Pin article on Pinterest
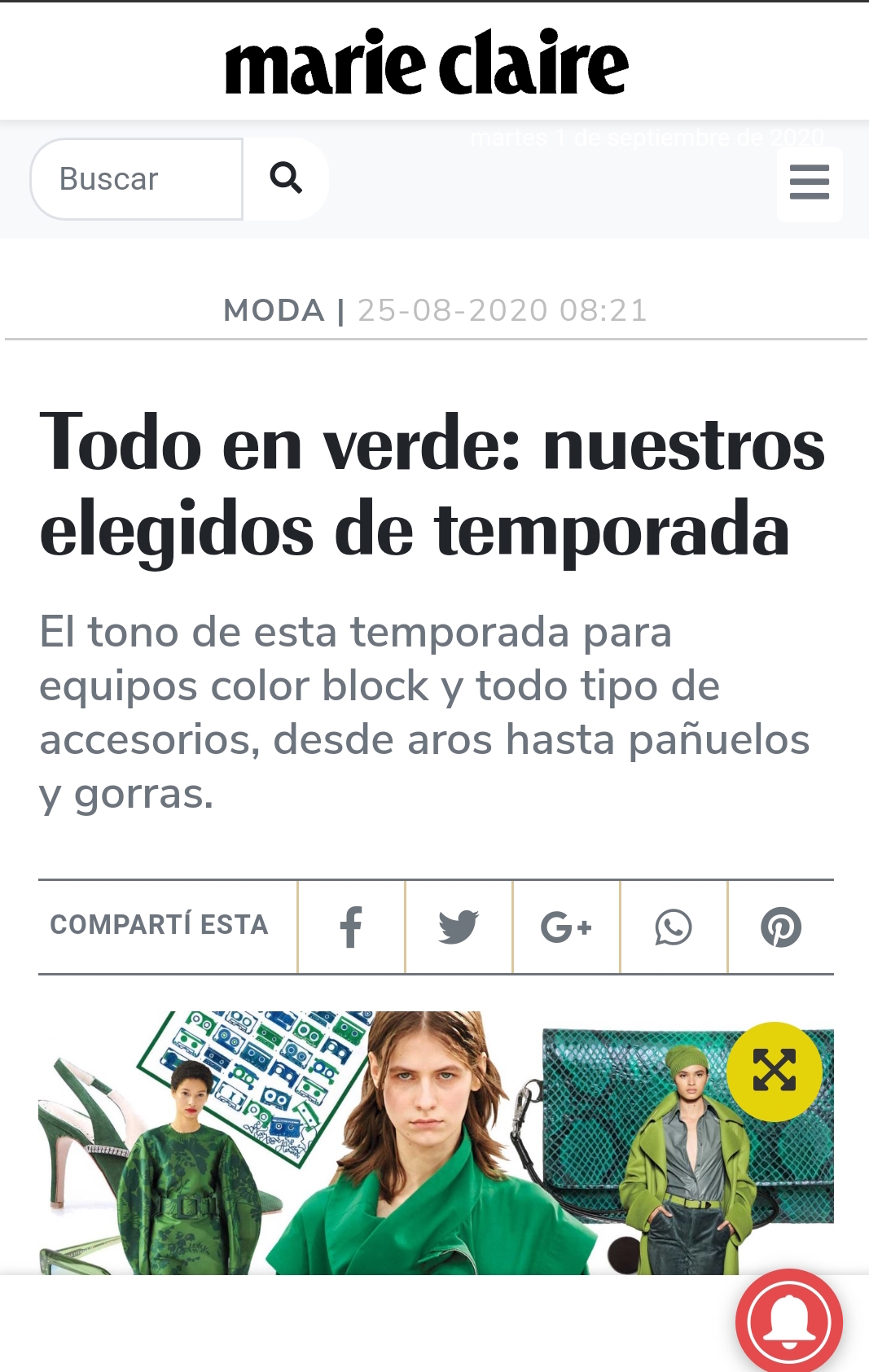Screen dimensions: 869x1372 coord(780,927)
